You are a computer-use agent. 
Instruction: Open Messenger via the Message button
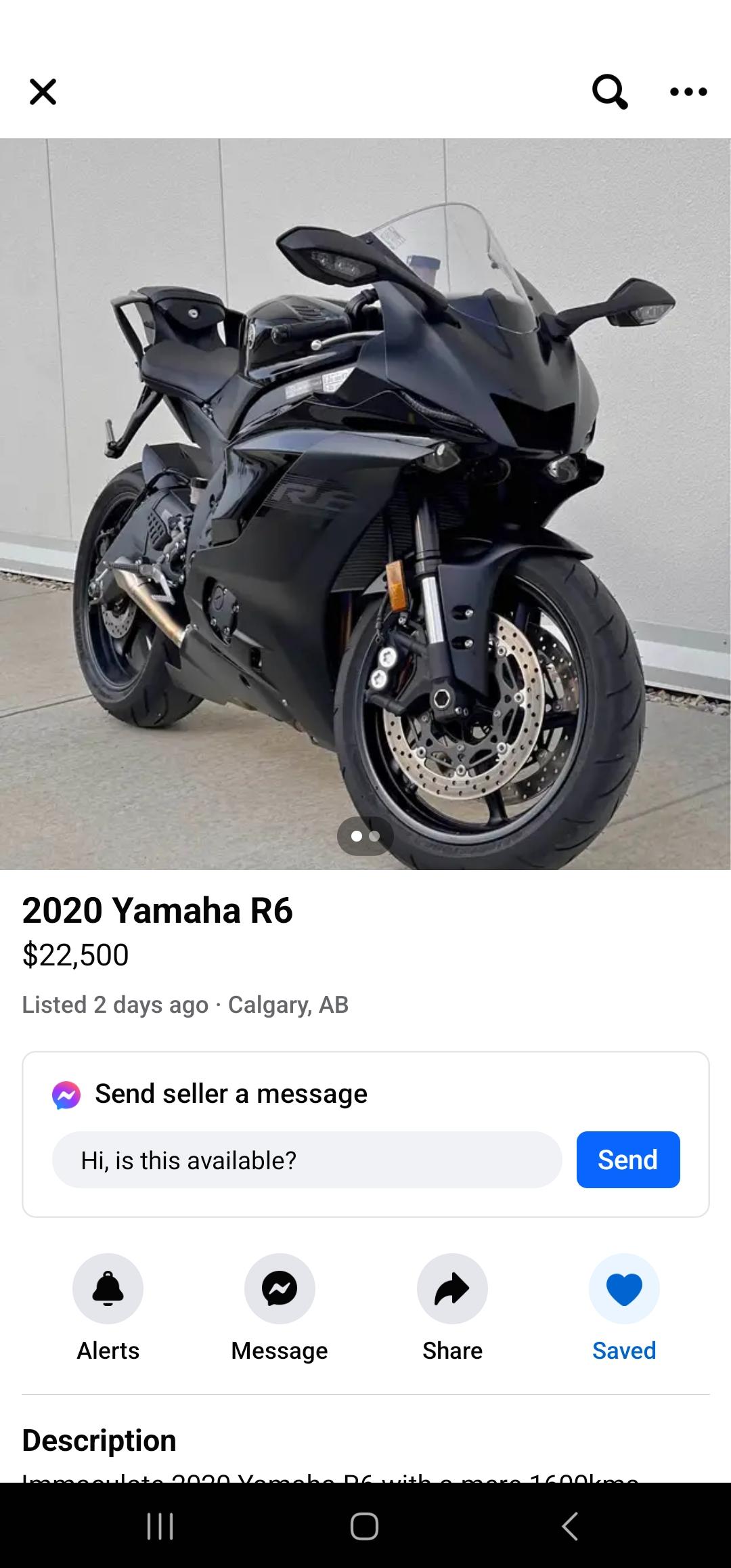coord(280,1288)
